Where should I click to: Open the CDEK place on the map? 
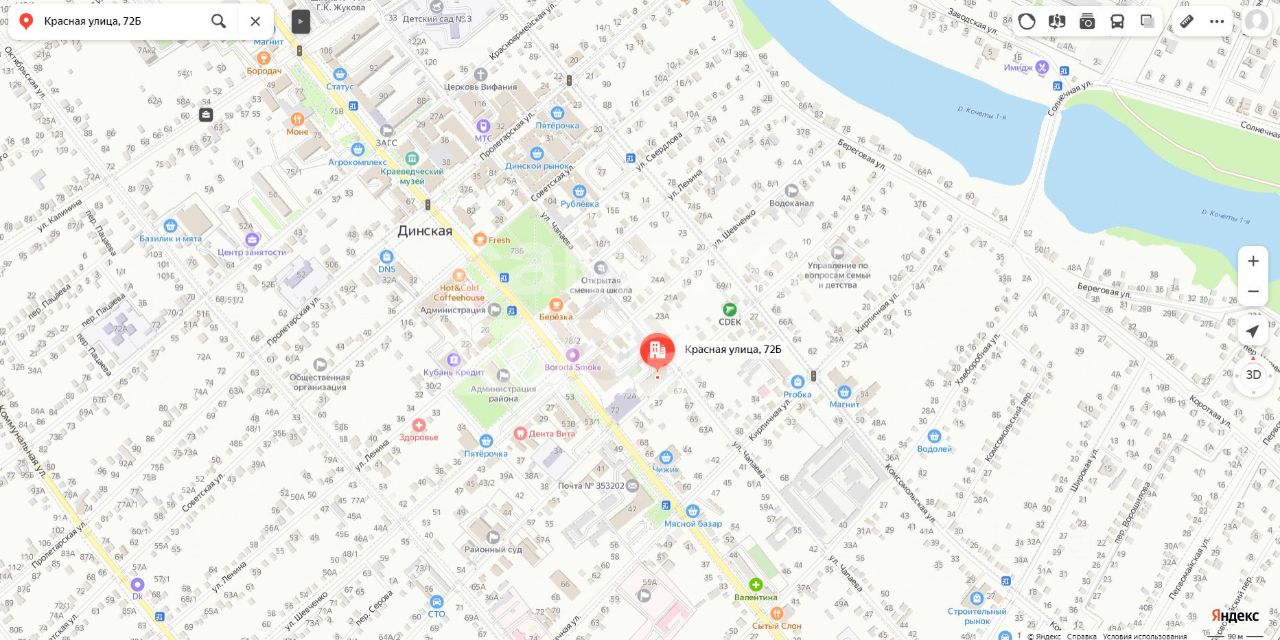(729, 310)
